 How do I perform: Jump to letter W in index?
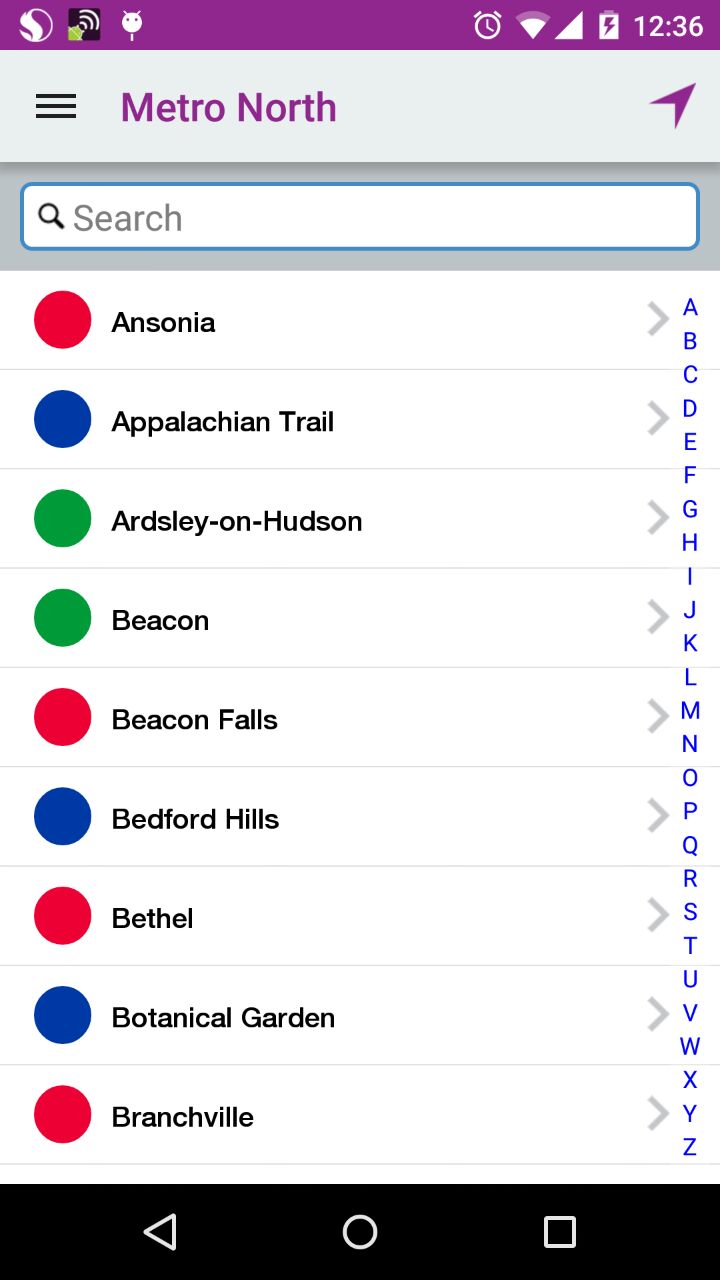tap(690, 1047)
